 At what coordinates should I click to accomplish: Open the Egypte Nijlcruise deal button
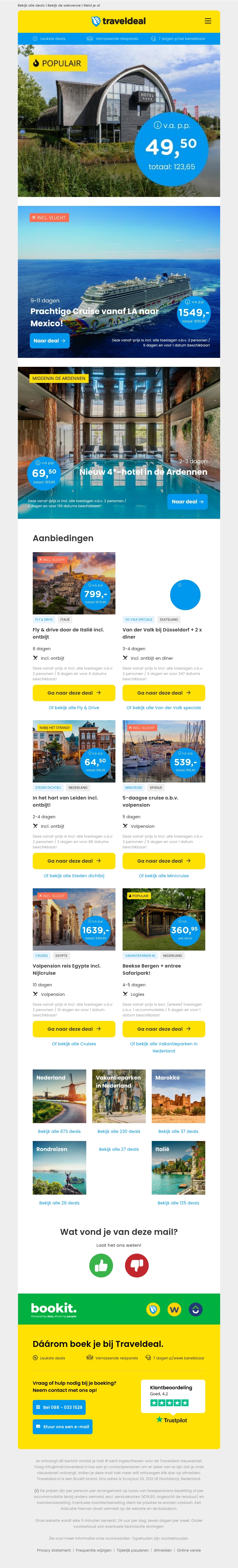tap(74, 1029)
